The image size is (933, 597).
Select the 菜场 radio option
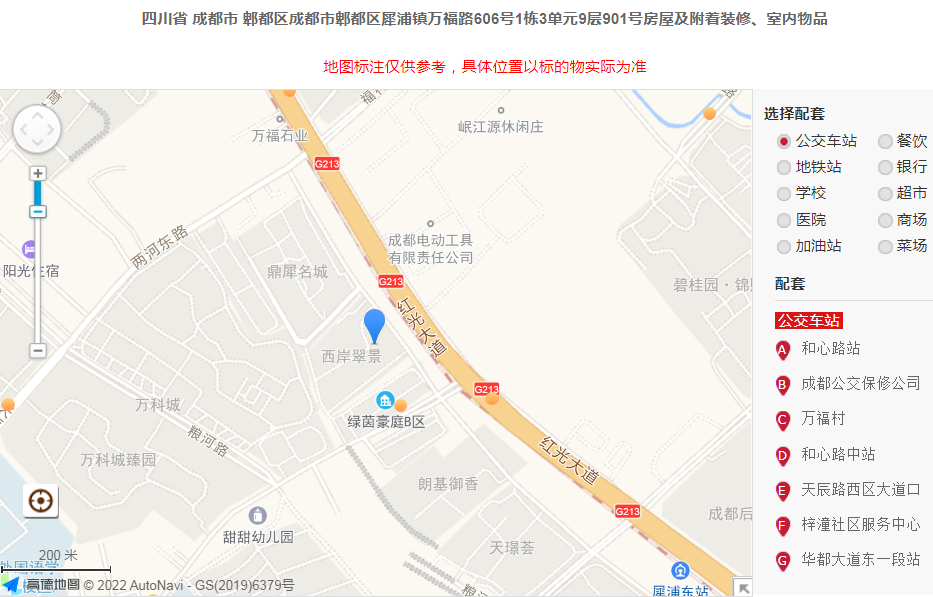click(x=885, y=246)
